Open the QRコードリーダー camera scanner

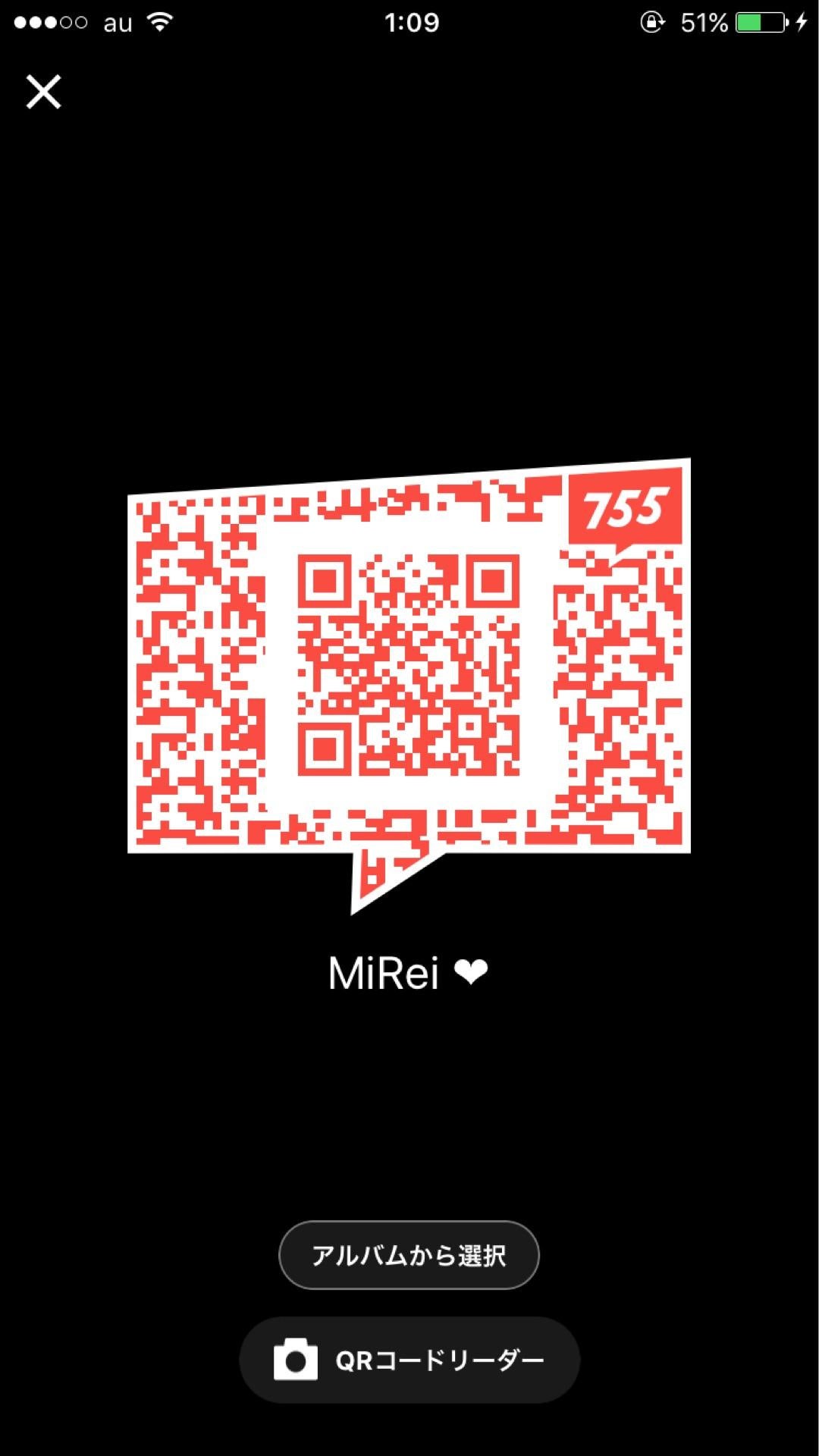point(409,1360)
